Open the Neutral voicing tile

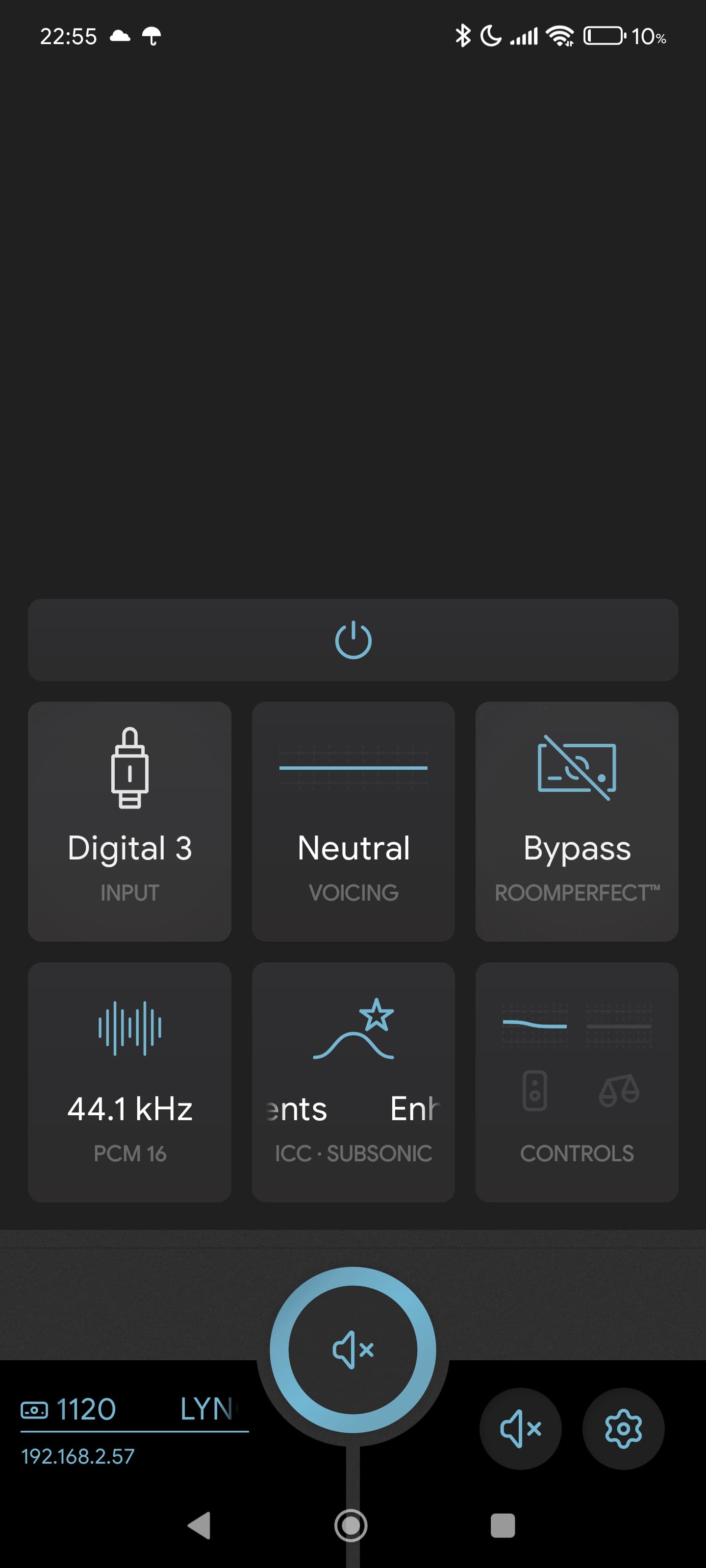(x=353, y=821)
